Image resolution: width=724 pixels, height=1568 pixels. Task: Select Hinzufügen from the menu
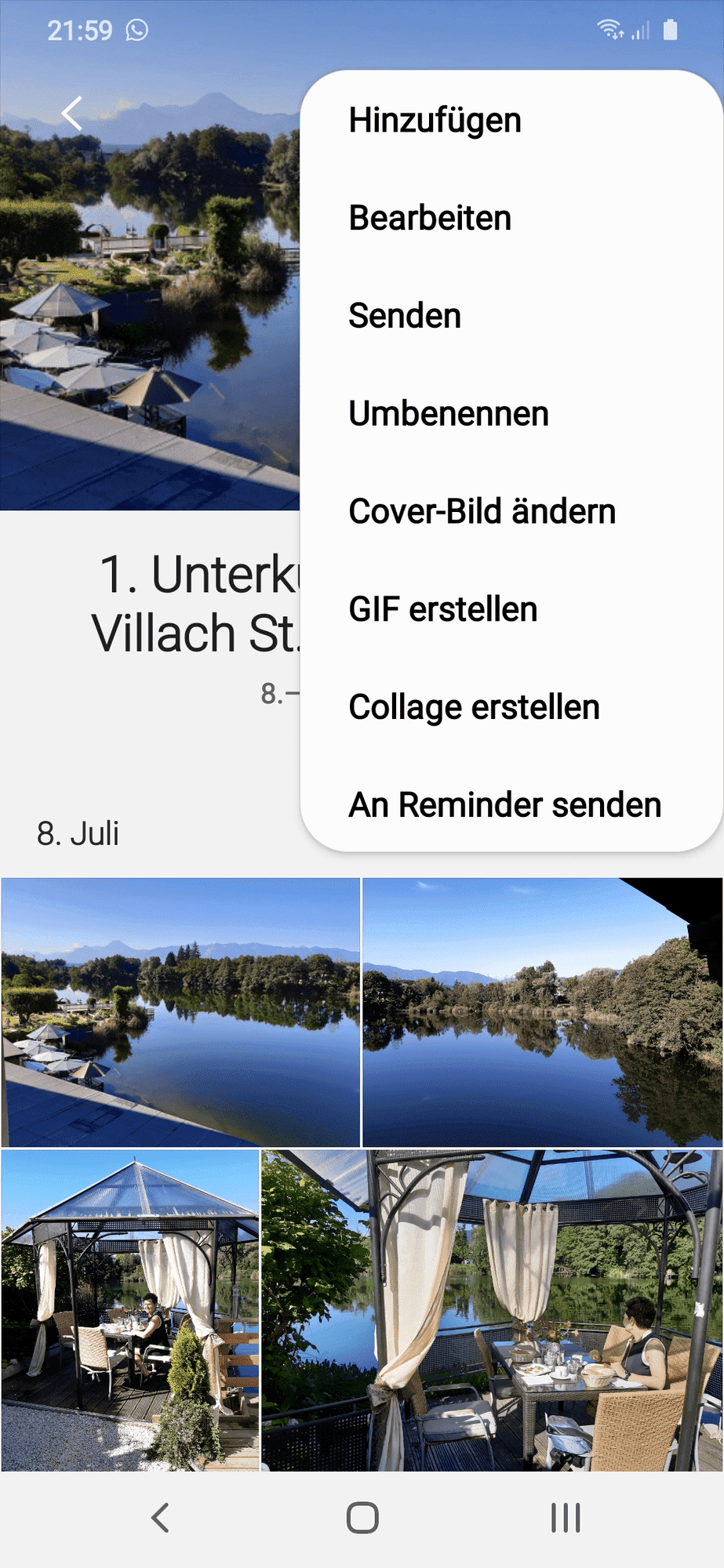tap(435, 121)
